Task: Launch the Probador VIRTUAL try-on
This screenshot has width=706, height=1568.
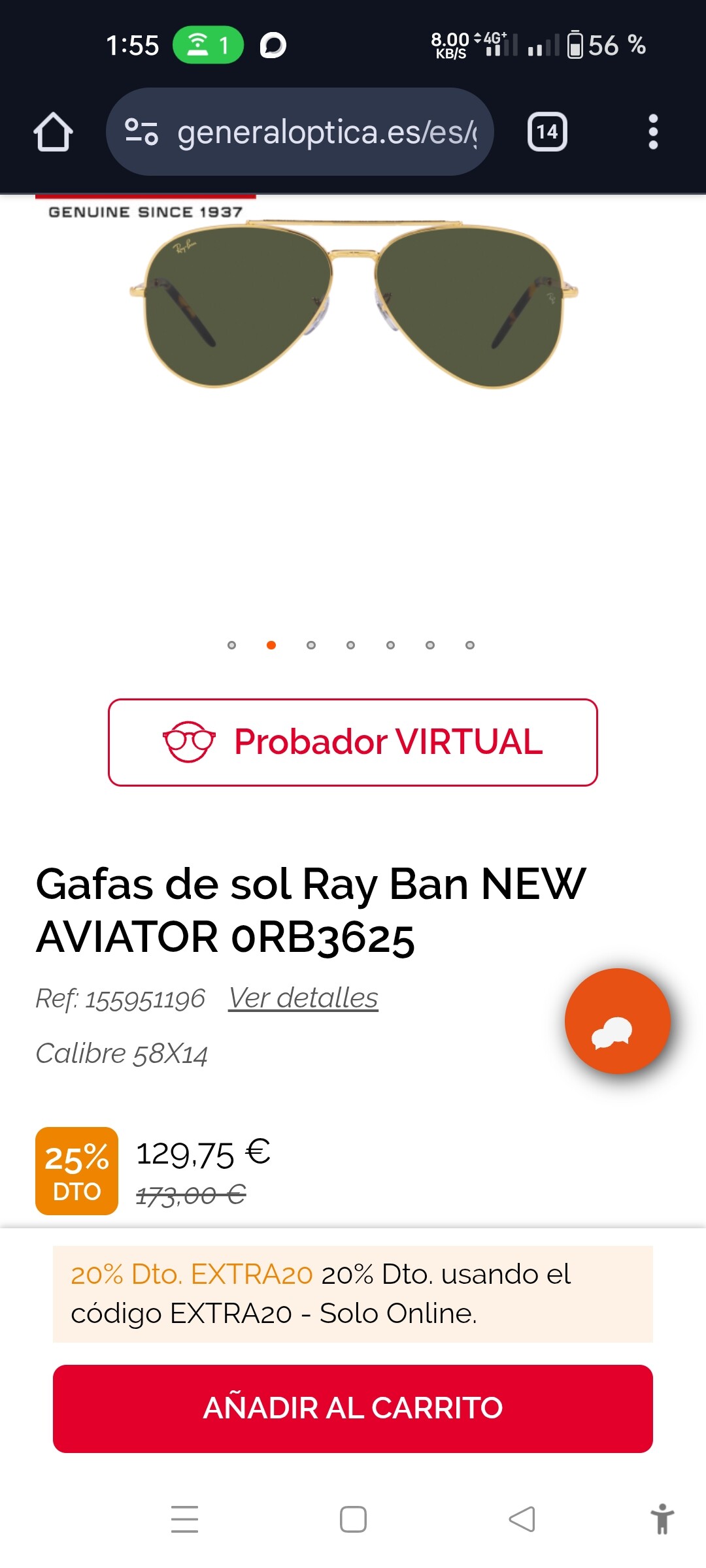Action: coord(353,742)
